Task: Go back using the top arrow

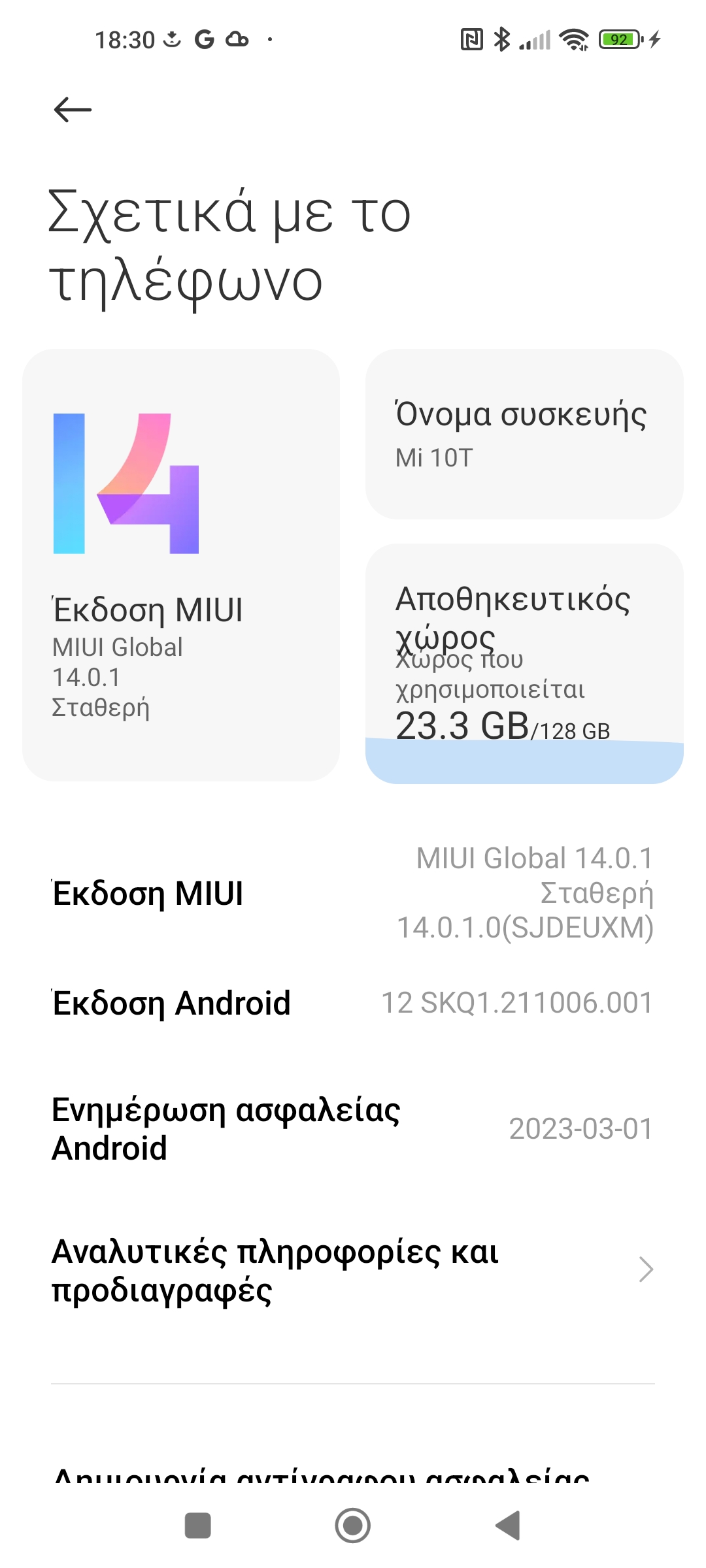Action: (x=73, y=109)
